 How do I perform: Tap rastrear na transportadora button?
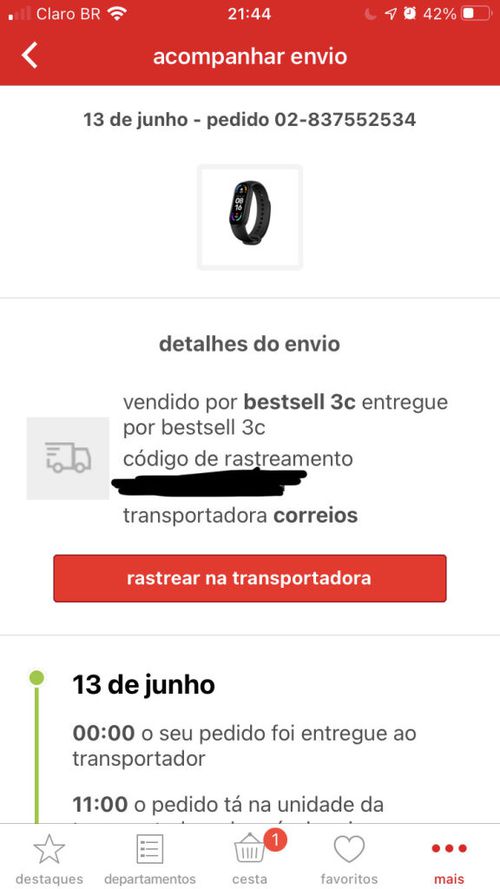pyautogui.click(x=249, y=578)
